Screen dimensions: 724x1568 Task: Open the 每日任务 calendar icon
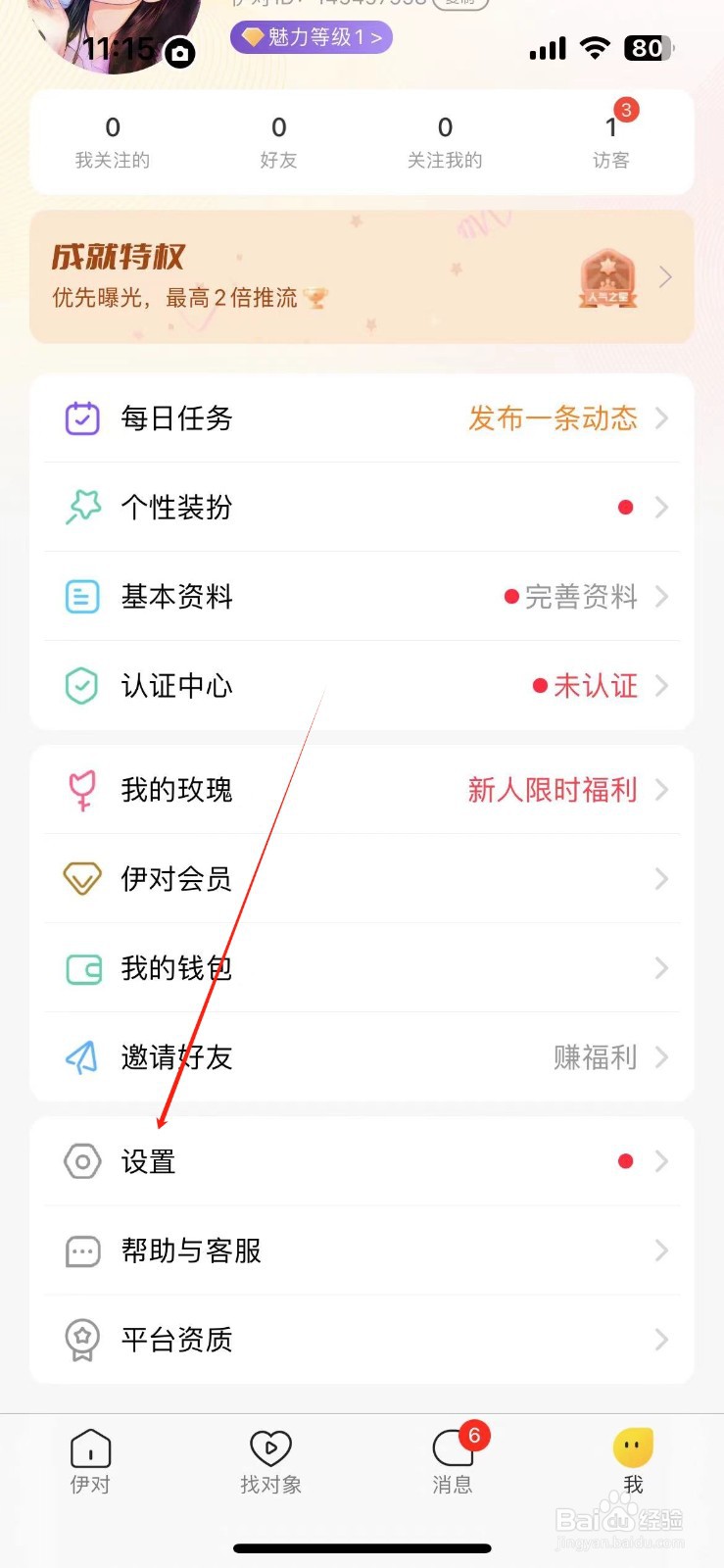pyautogui.click(x=82, y=417)
